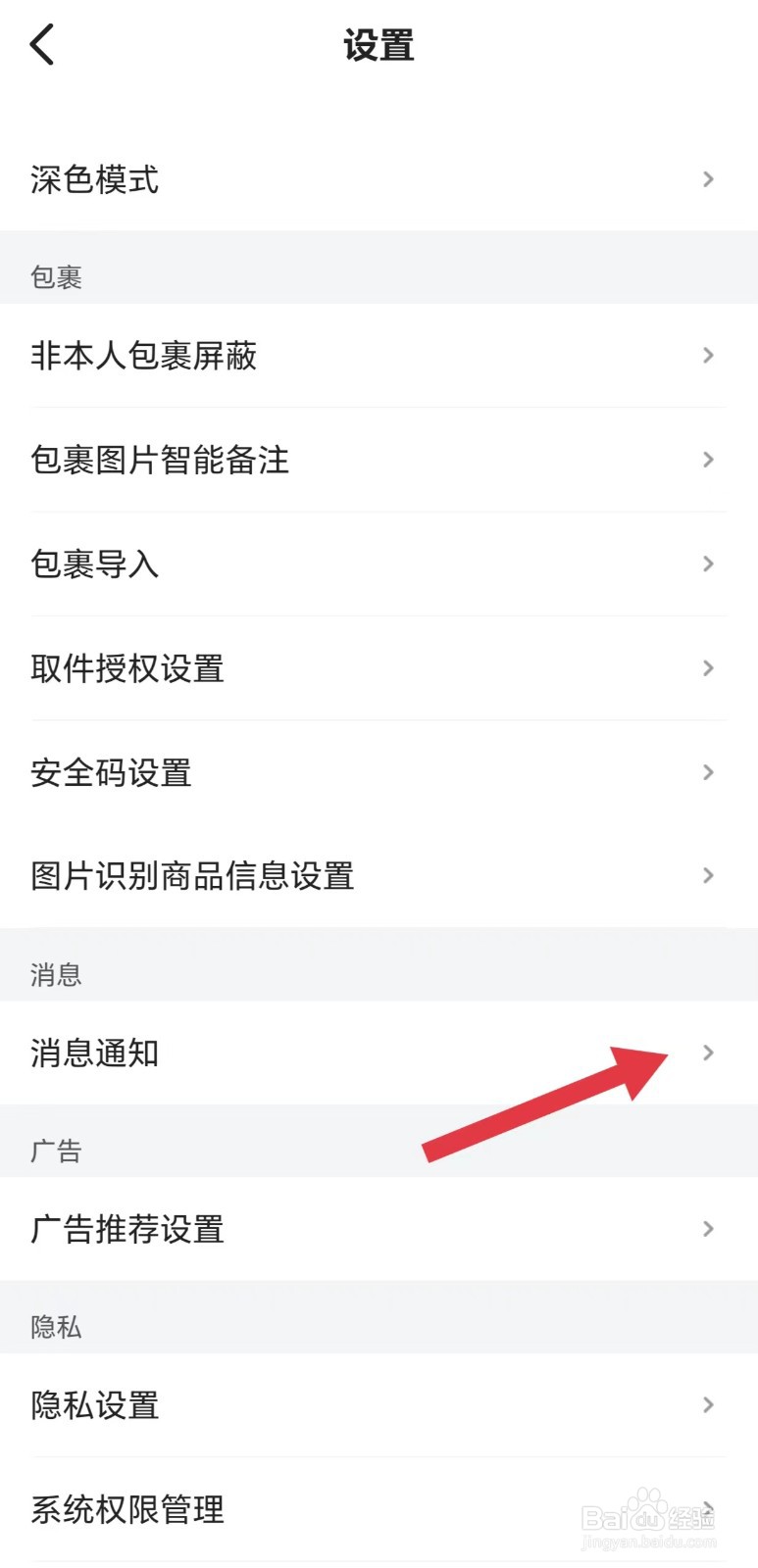Expand the chevron next to 深色模式

click(x=708, y=179)
